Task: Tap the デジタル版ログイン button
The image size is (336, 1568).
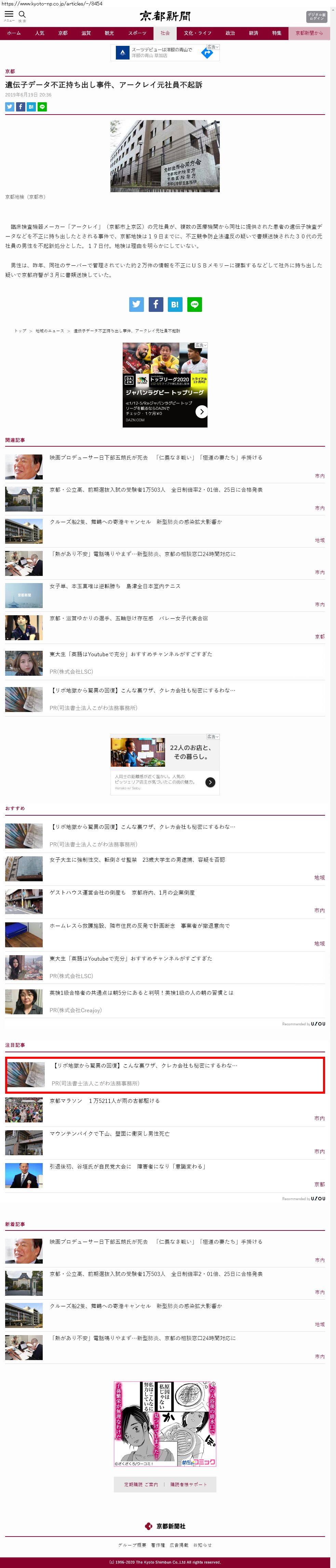Action: (316, 16)
